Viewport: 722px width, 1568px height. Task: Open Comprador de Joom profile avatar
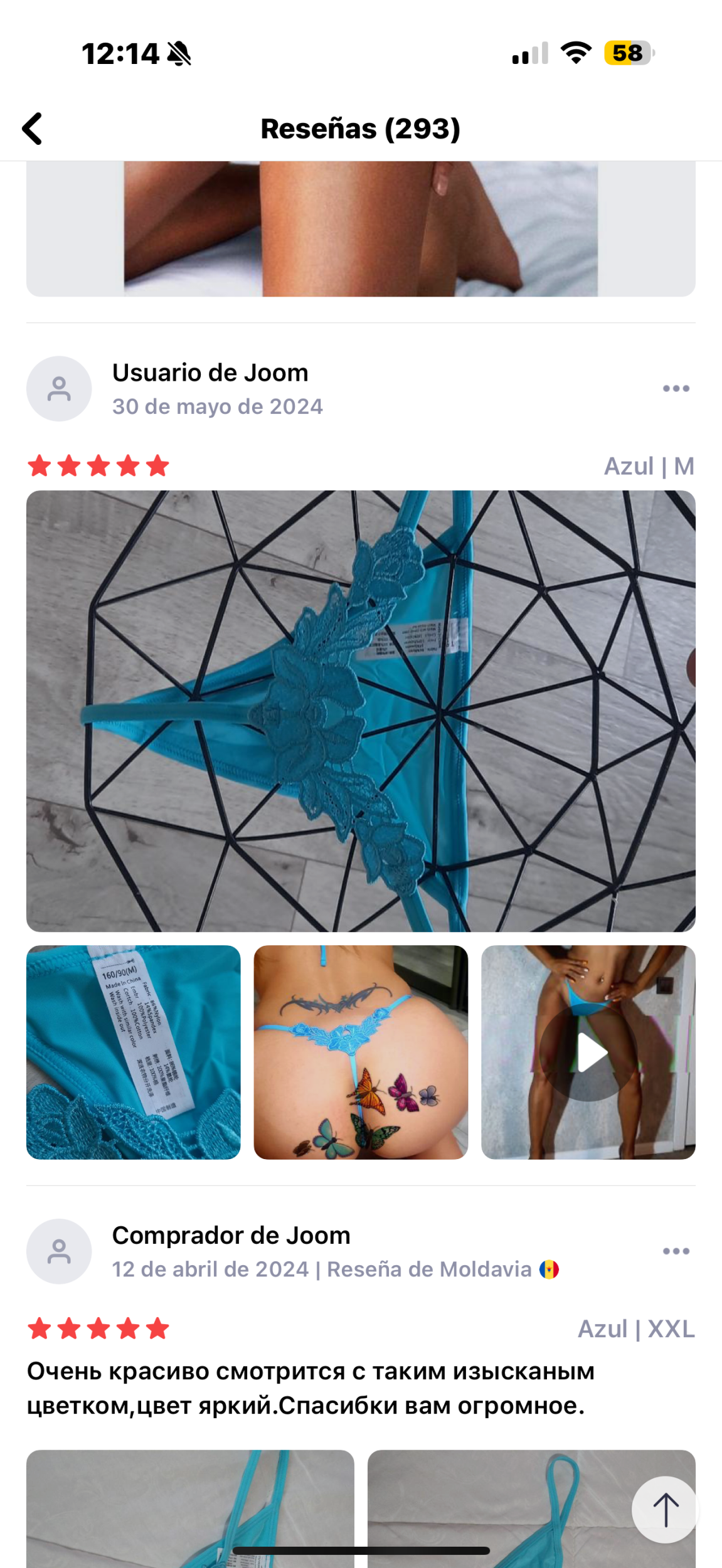click(59, 1251)
